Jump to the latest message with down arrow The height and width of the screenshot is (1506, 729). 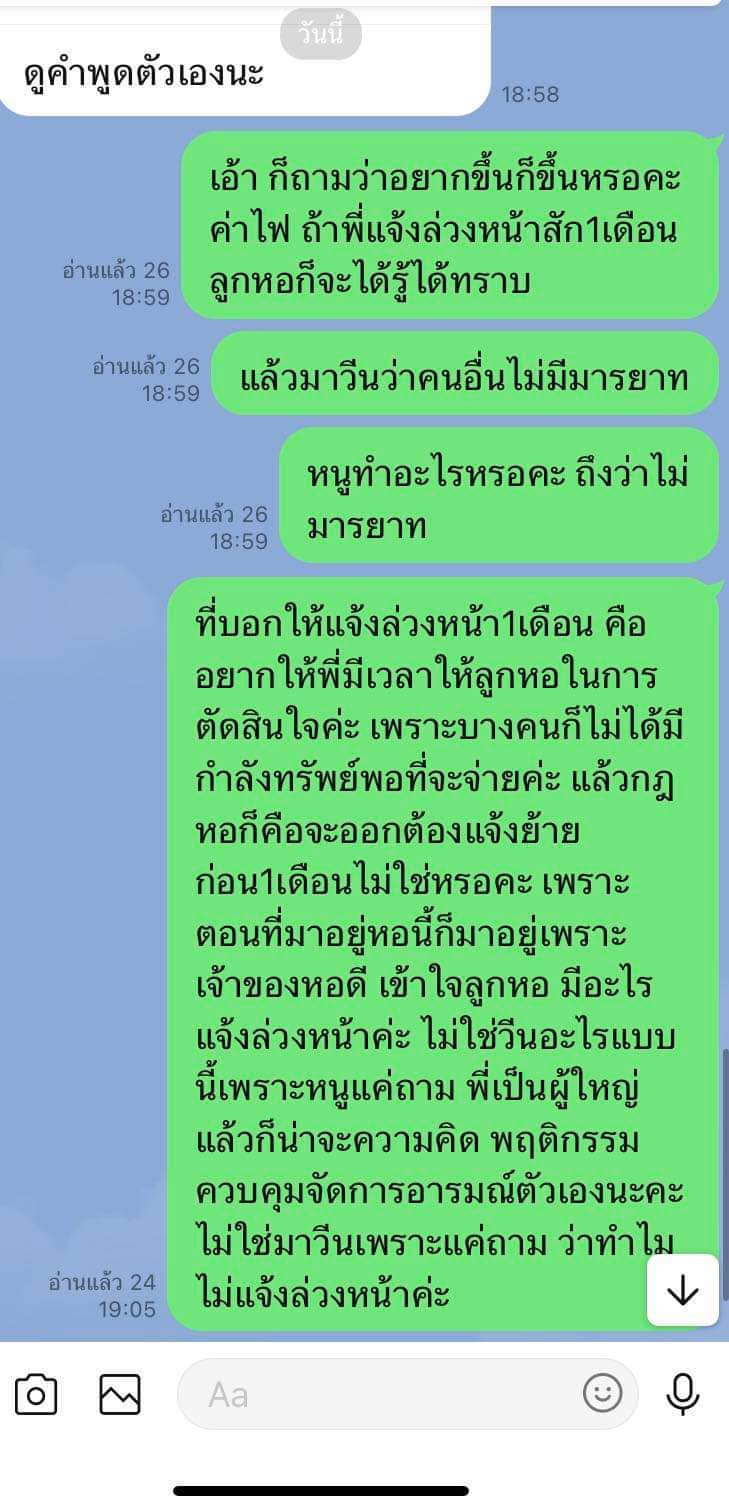[683, 1290]
